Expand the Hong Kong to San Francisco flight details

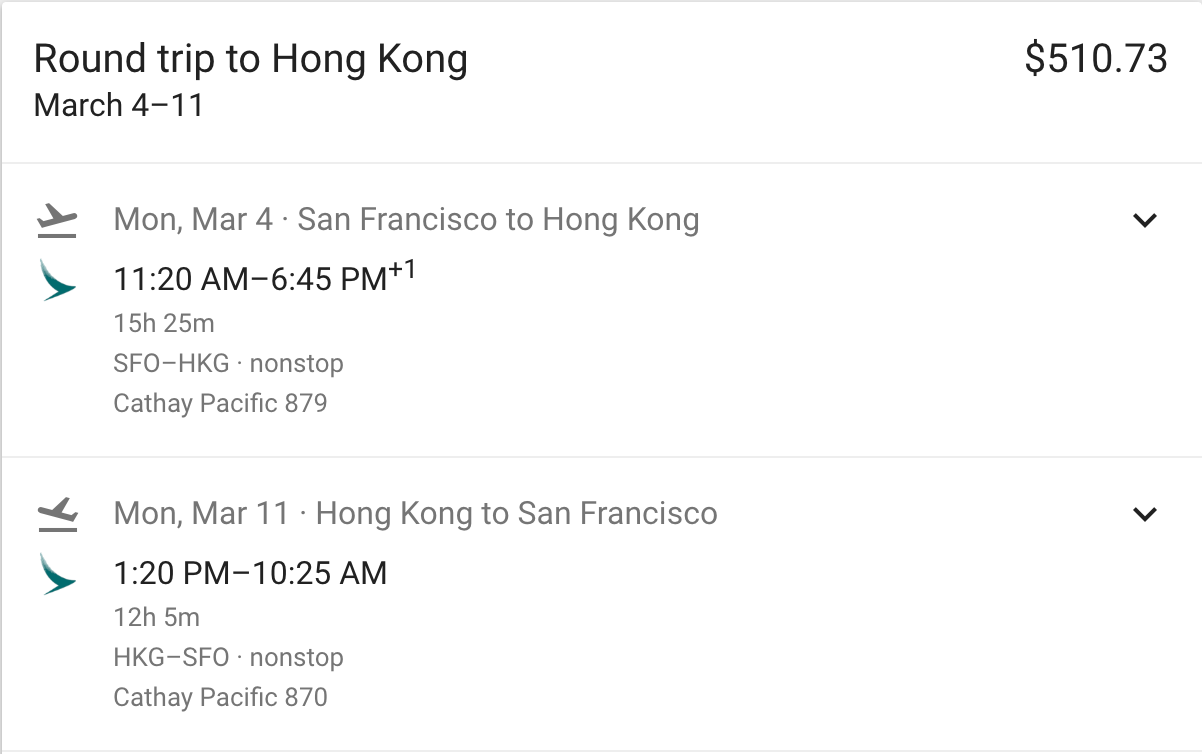1144,514
